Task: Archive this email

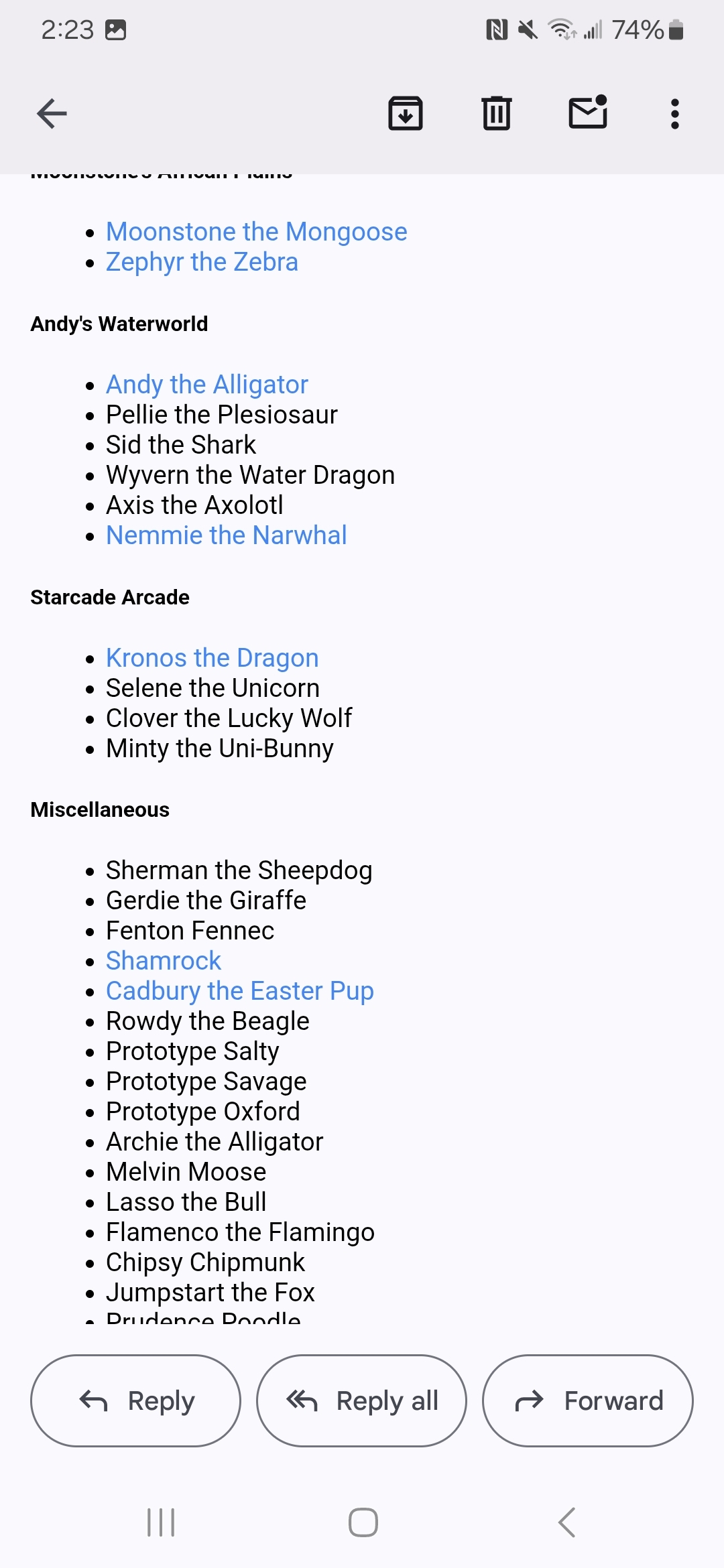Action: (x=406, y=113)
